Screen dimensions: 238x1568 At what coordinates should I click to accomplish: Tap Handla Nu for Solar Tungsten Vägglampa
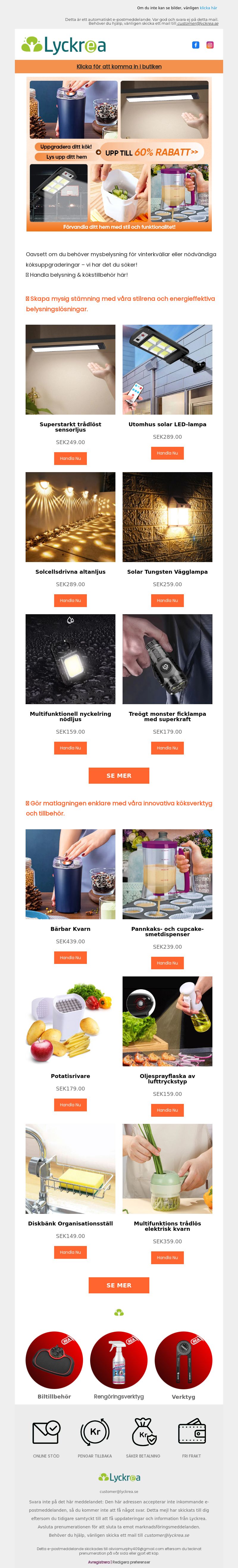[x=167, y=600]
